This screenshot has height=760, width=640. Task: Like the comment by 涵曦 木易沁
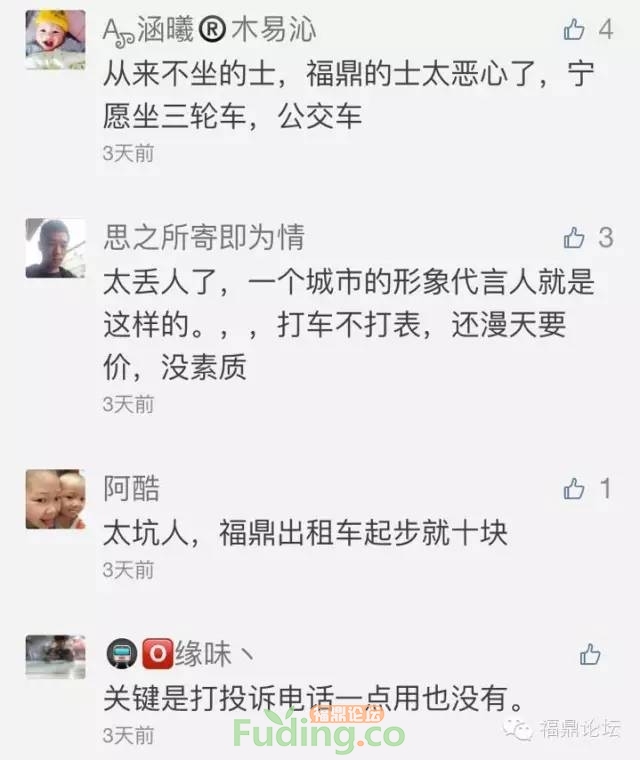click(574, 30)
